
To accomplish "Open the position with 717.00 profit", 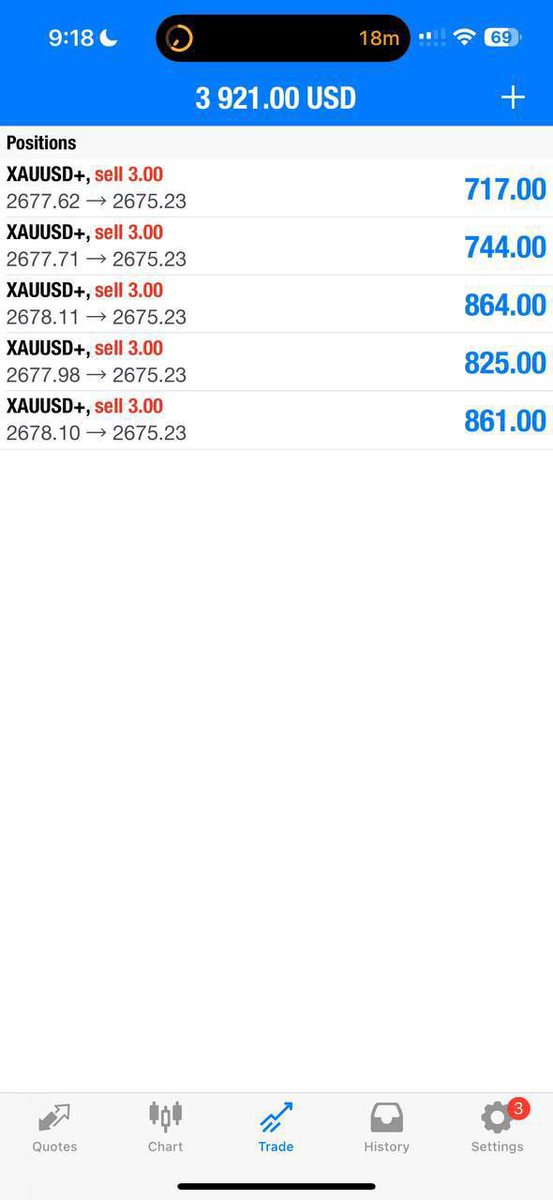I will tap(276, 188).
